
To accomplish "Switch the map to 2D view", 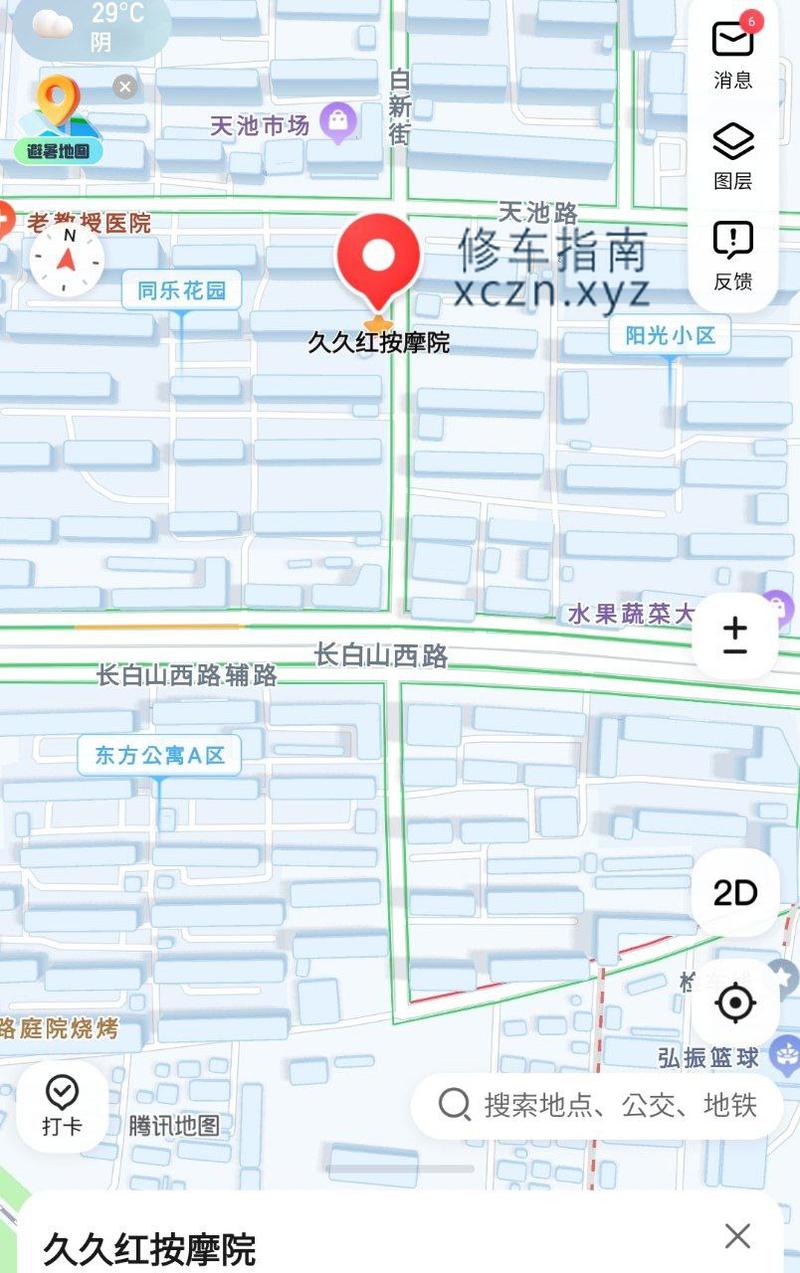I will [735, 893].
